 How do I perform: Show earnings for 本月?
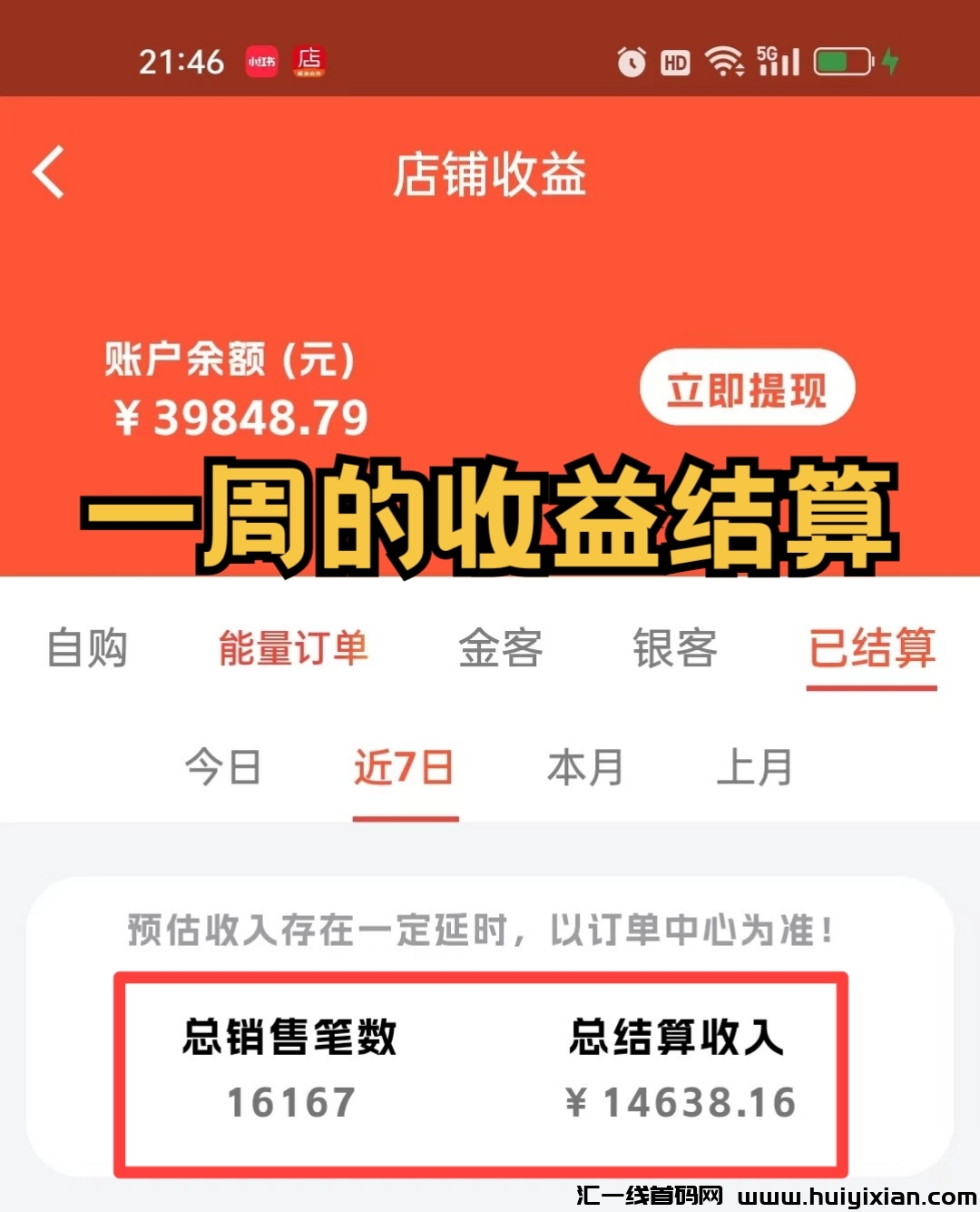(585, 767)
